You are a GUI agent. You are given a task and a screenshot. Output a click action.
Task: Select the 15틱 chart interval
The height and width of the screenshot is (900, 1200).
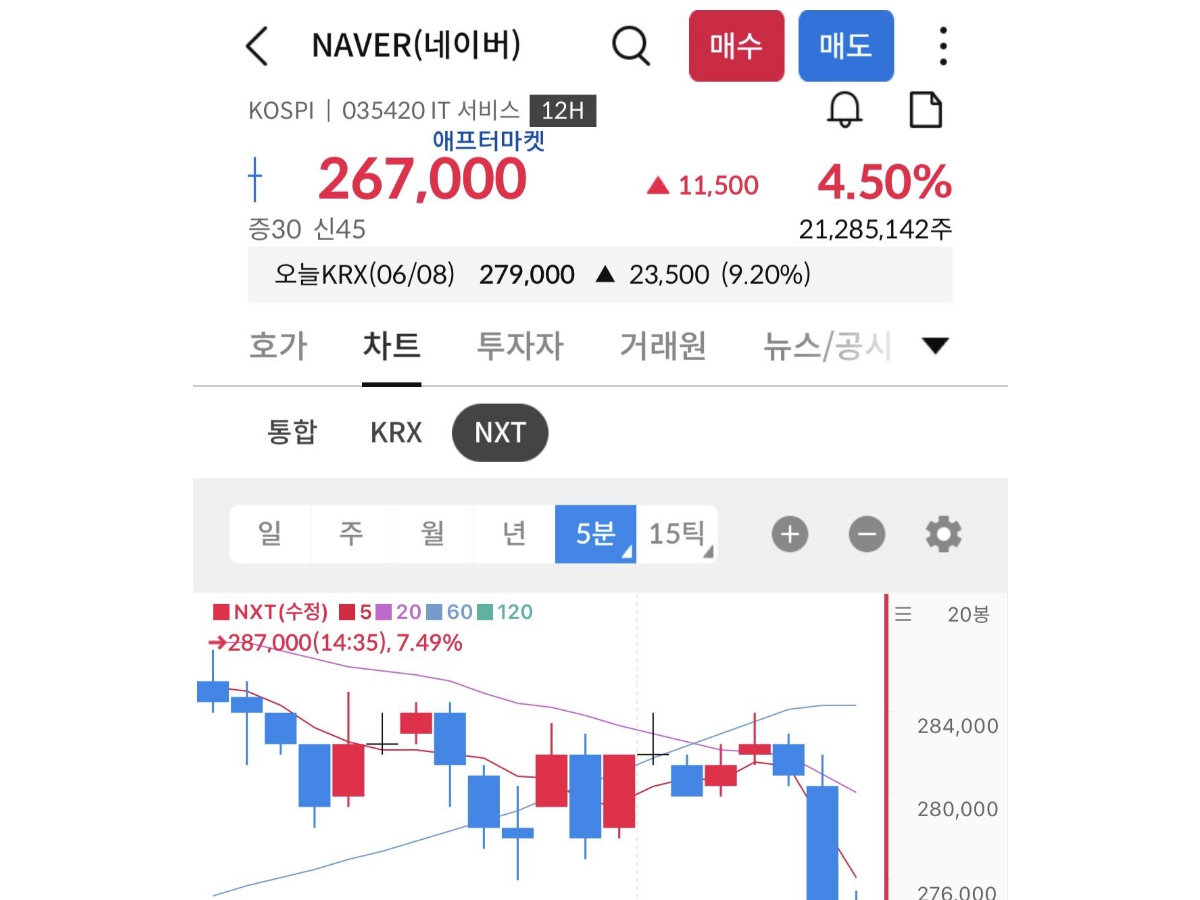677,534
